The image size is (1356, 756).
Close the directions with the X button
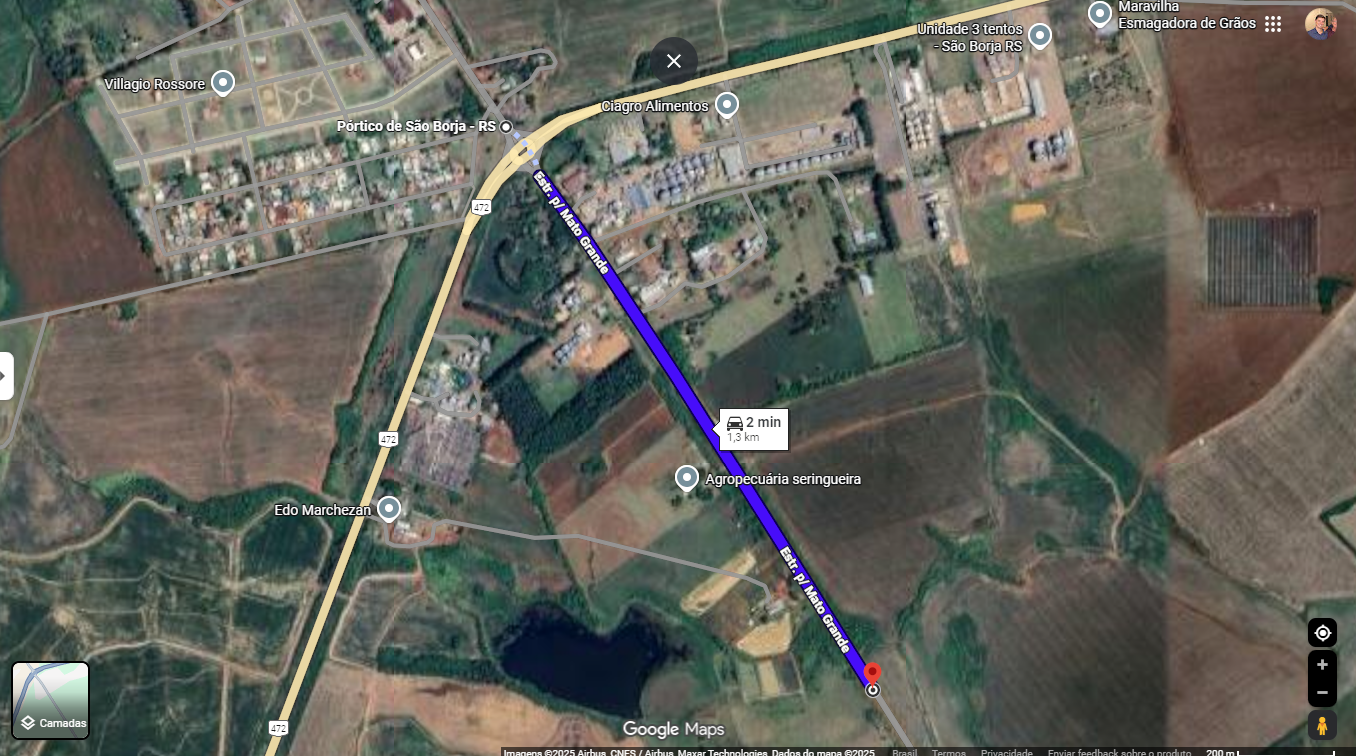click(674, 61)
